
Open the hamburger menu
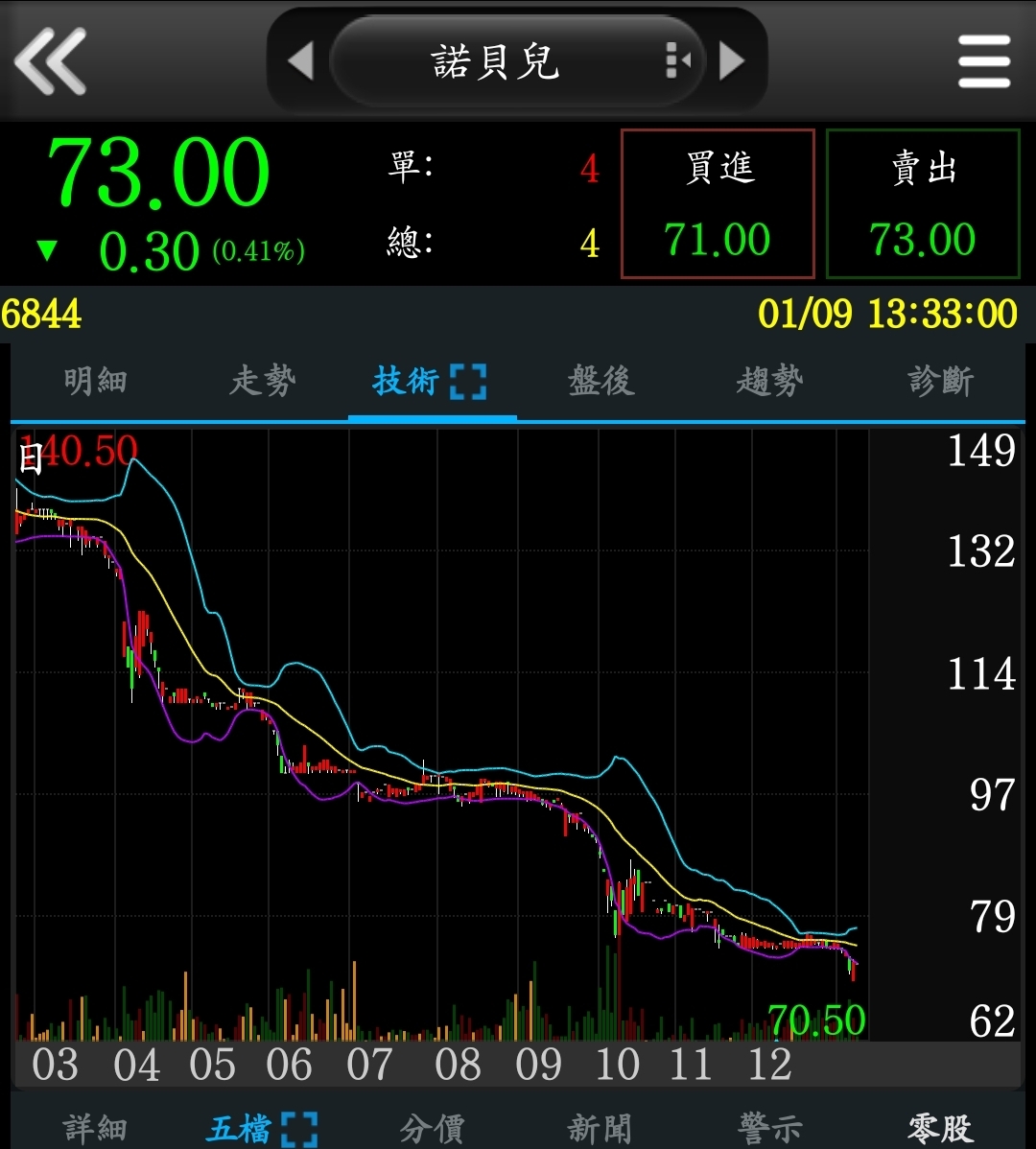click(984, 61)
